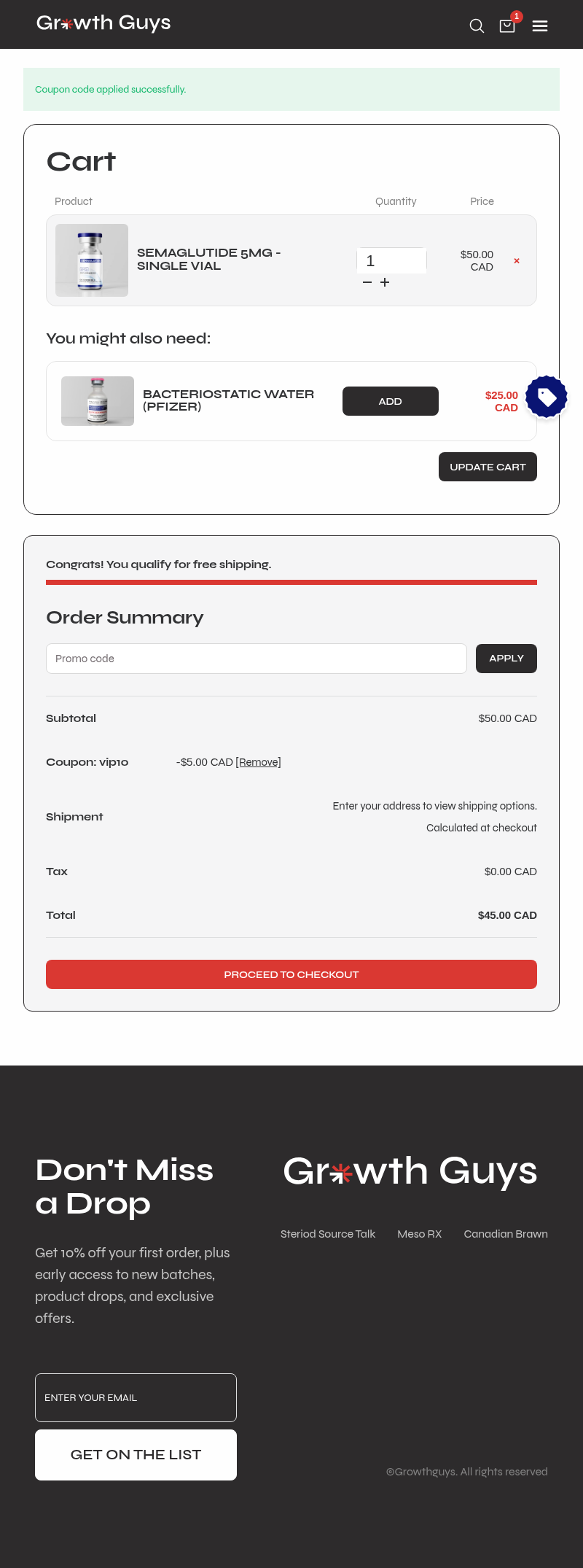Focus the Promo code field
This screenshot has width=583, height=1568.
click(257, 659)
